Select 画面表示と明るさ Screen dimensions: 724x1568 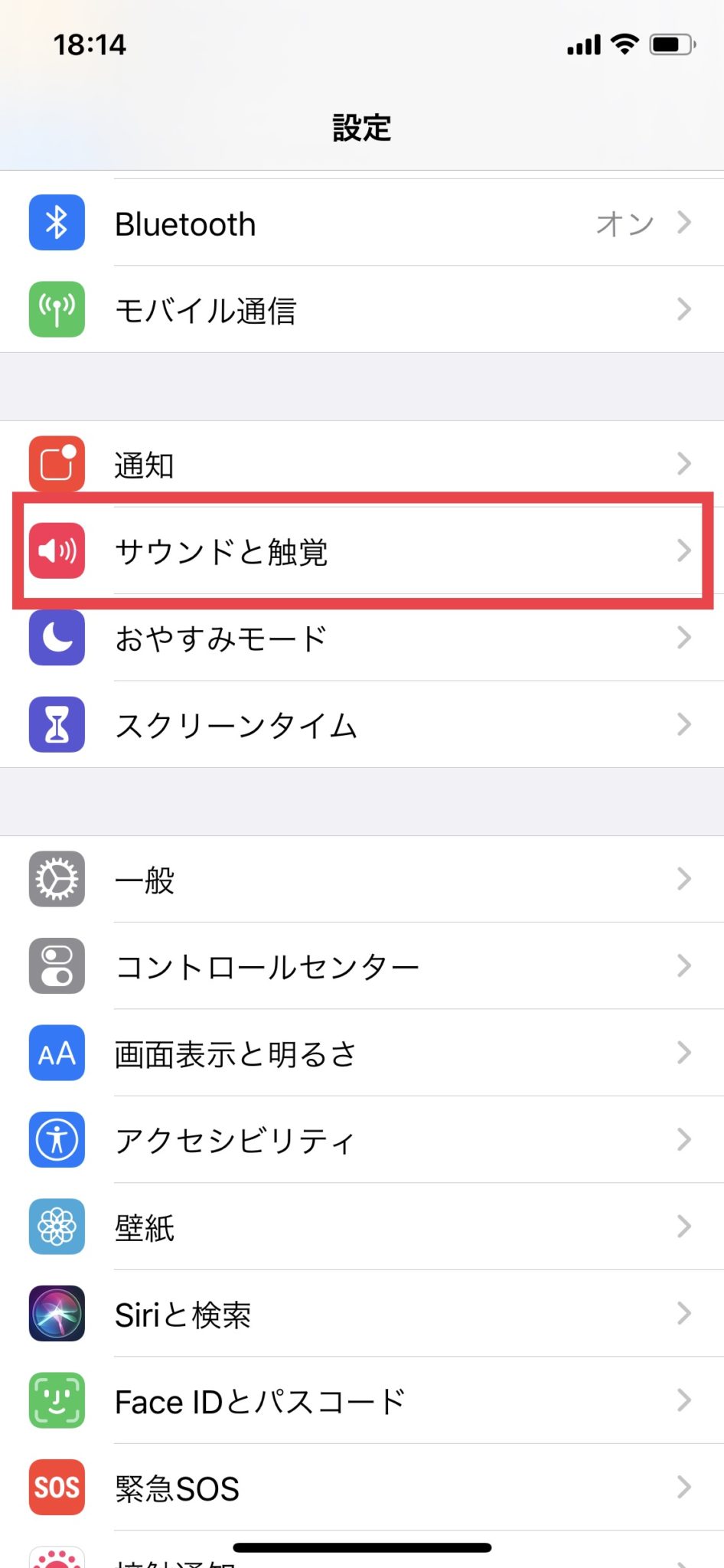362,1053
